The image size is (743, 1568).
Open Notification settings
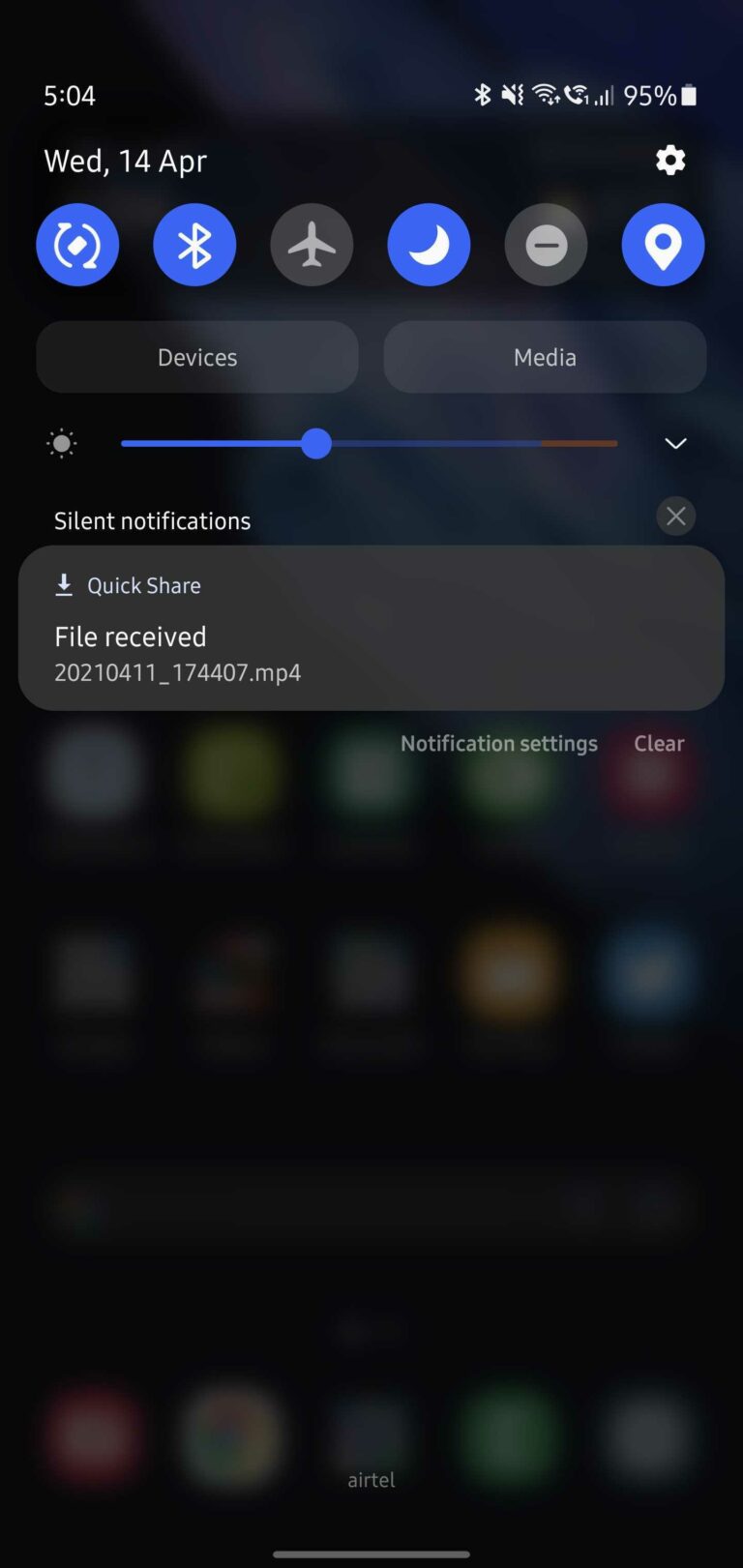click(x=498, y=743)
